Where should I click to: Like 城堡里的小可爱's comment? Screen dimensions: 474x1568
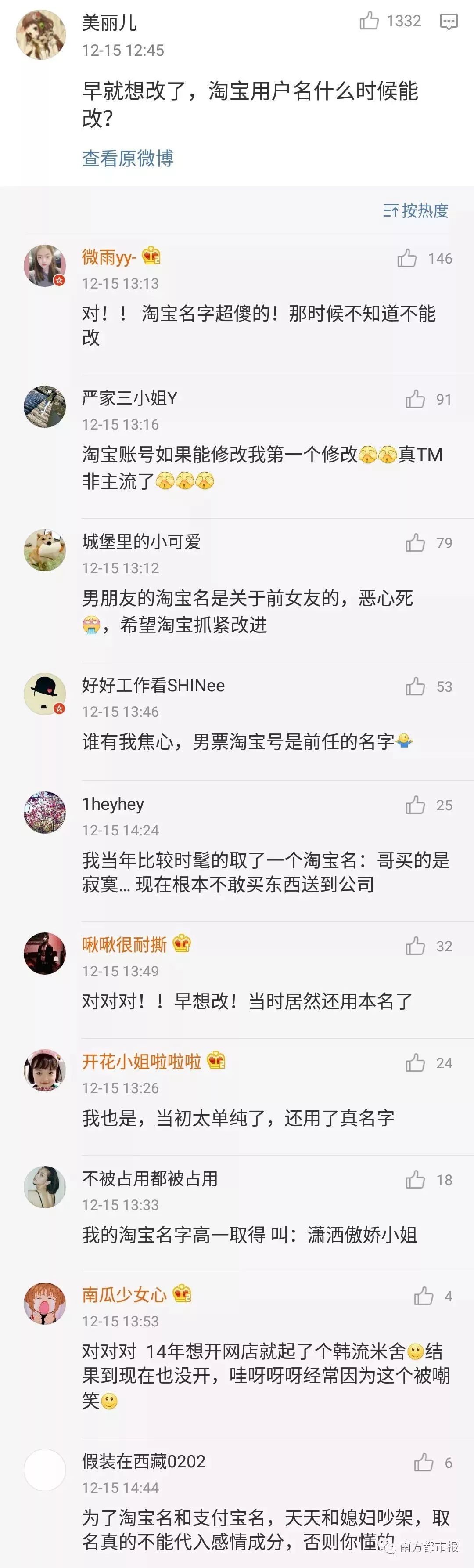click(416, 542)
